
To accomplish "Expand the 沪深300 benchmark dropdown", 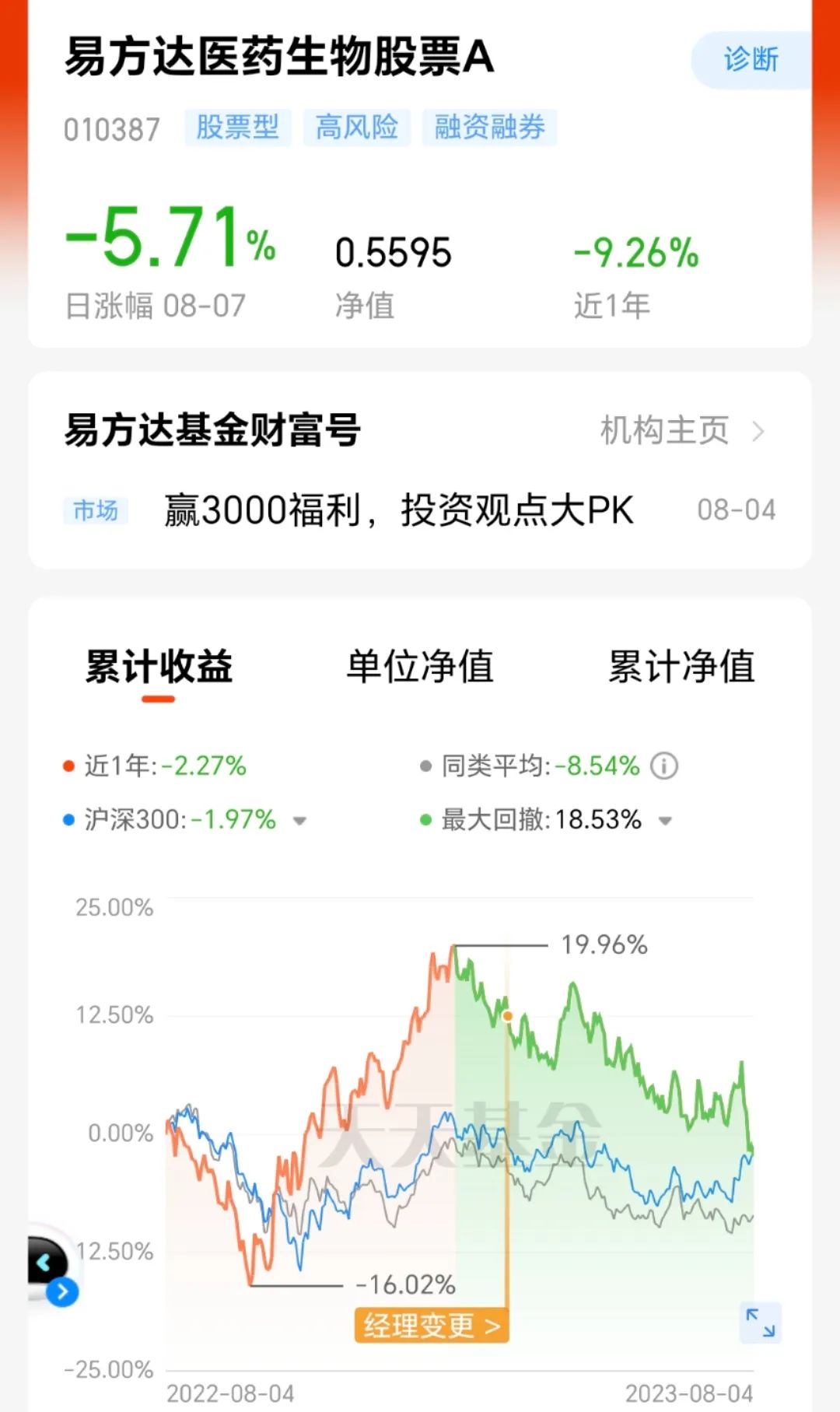I will click(299, 820).
